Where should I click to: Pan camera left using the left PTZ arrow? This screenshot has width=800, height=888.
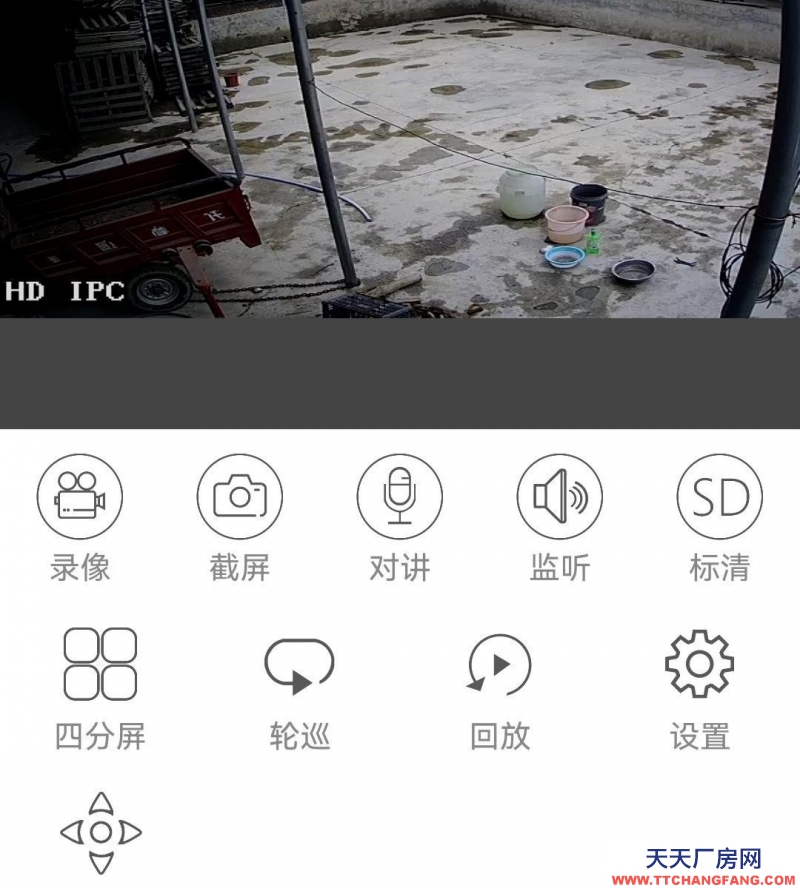71,831
